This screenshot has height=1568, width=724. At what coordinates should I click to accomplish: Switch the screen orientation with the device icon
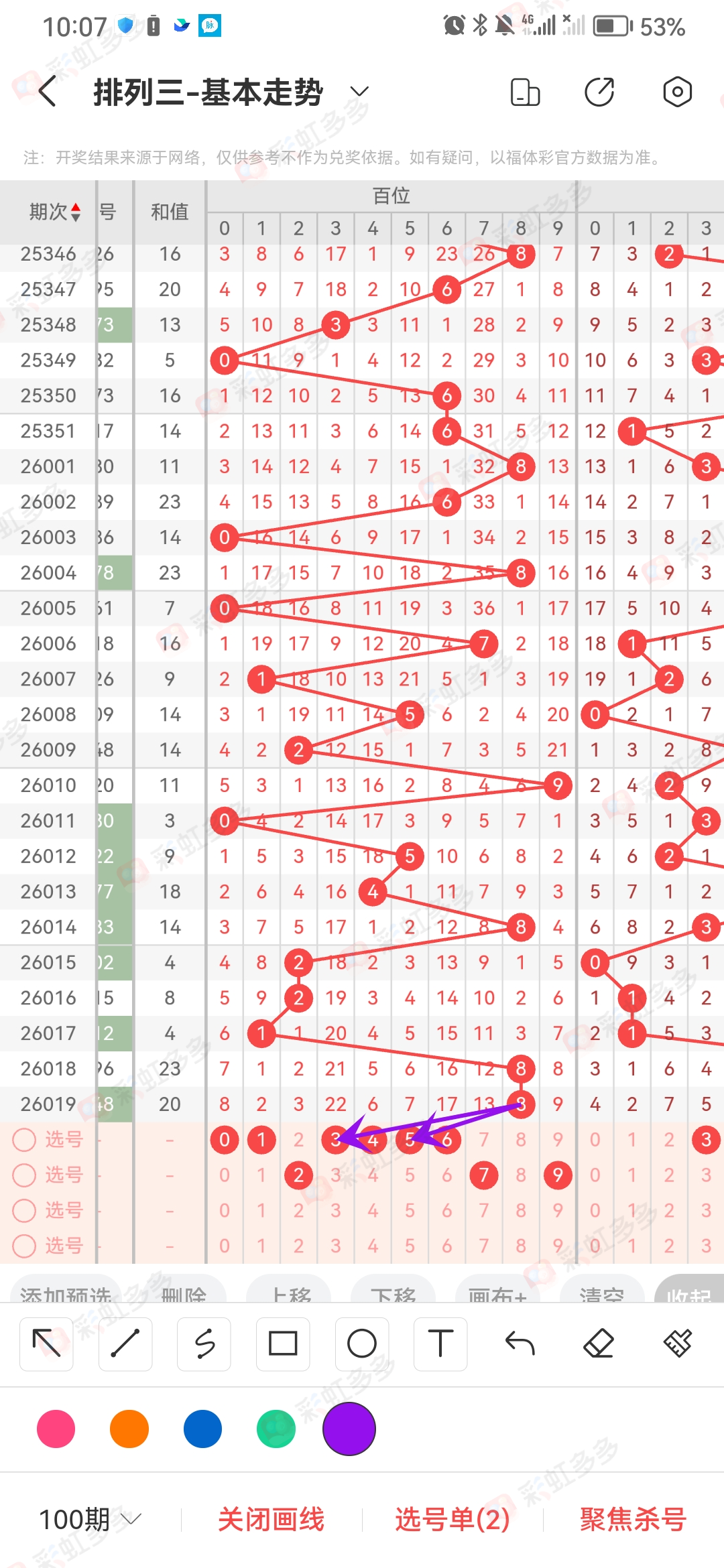[x=525, y=92]
